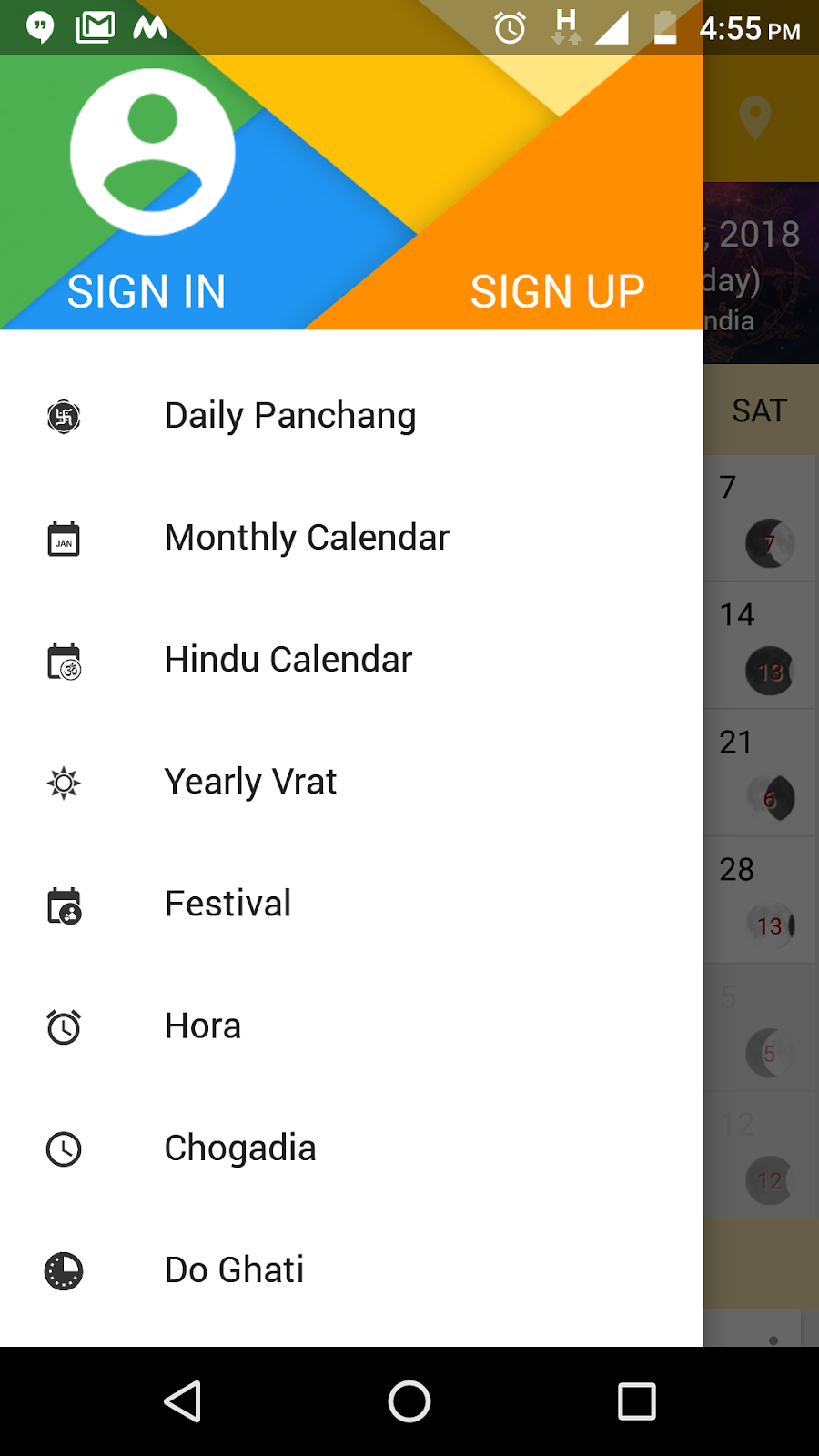Tap the profile avatar icon
Screen dimensions: 819x1456
(153, 152)
